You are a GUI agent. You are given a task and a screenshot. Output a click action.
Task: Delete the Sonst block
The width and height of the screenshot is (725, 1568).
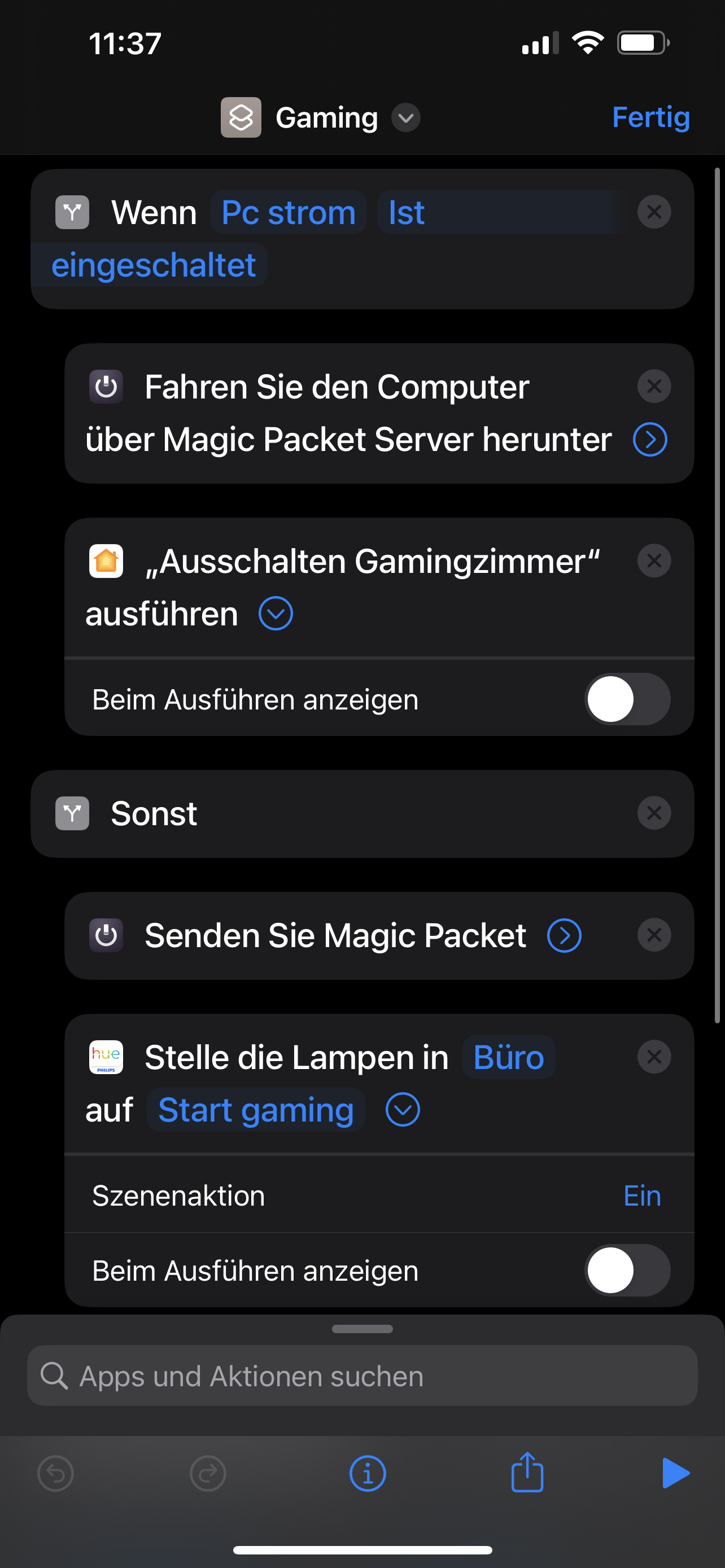(654, 813)
